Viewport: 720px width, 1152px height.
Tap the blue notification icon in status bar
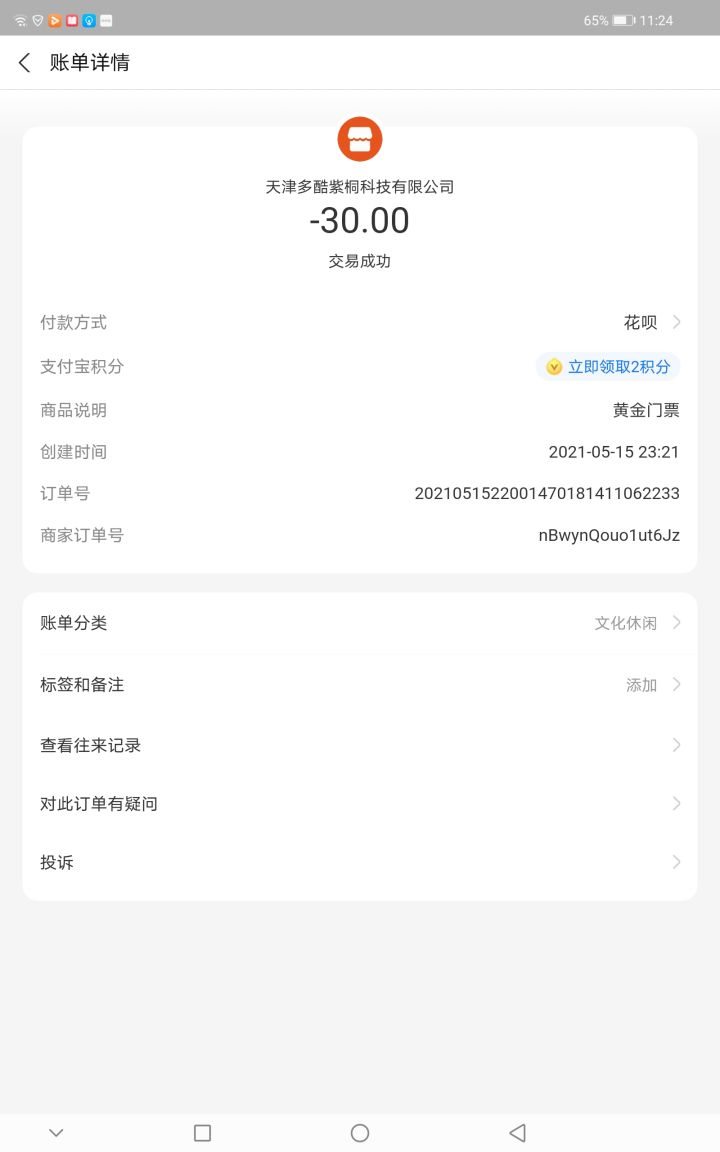pyautogui.click(x=88, y=20)
